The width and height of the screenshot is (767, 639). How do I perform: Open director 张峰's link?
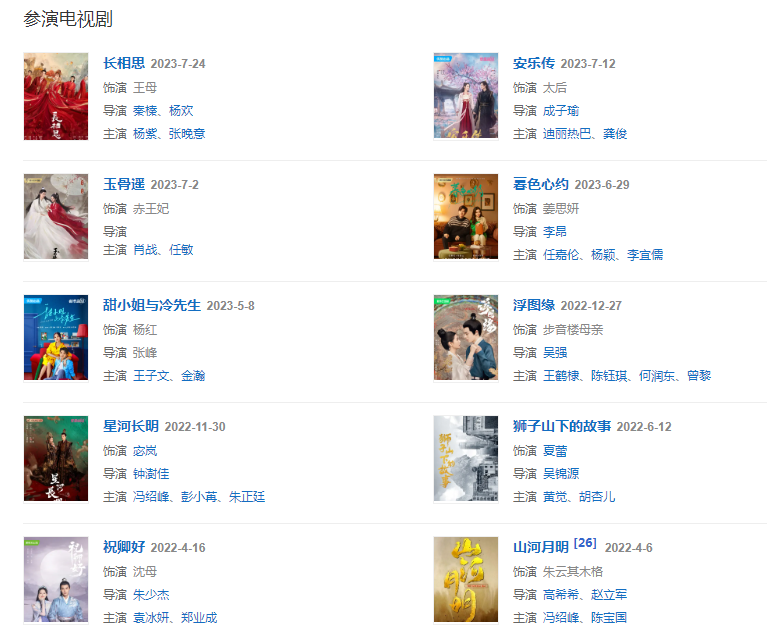pyautogui.click(x=145, y=352)
